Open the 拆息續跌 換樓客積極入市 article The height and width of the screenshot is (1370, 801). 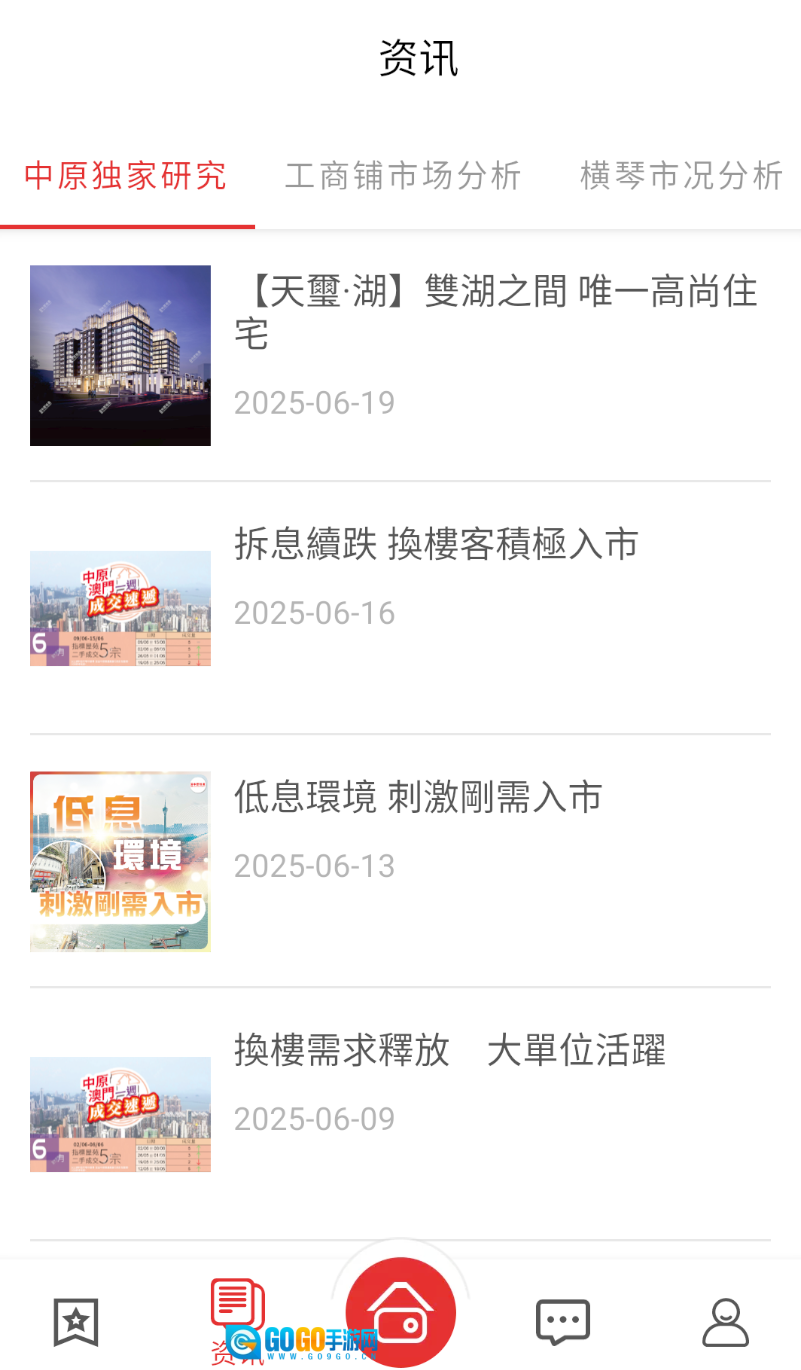pyautogui.click(x=435, y=543)
